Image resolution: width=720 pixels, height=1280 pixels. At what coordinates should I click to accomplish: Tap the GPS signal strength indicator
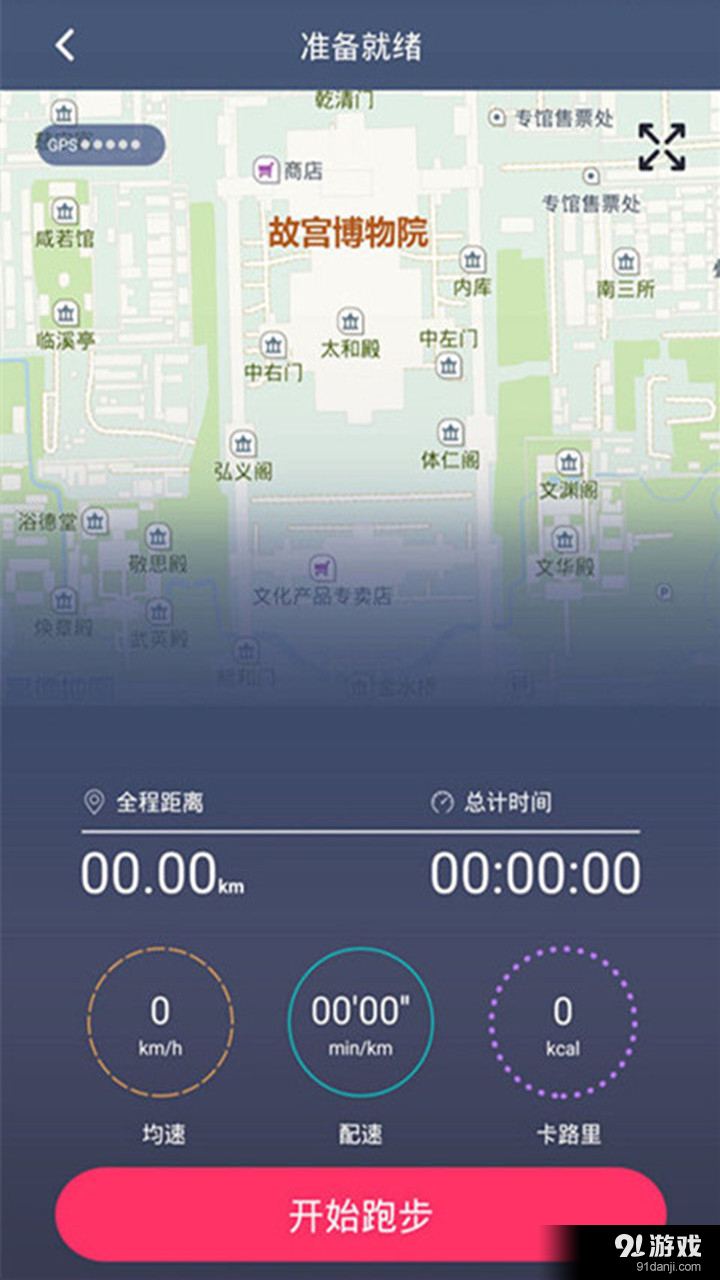point(100,145)
